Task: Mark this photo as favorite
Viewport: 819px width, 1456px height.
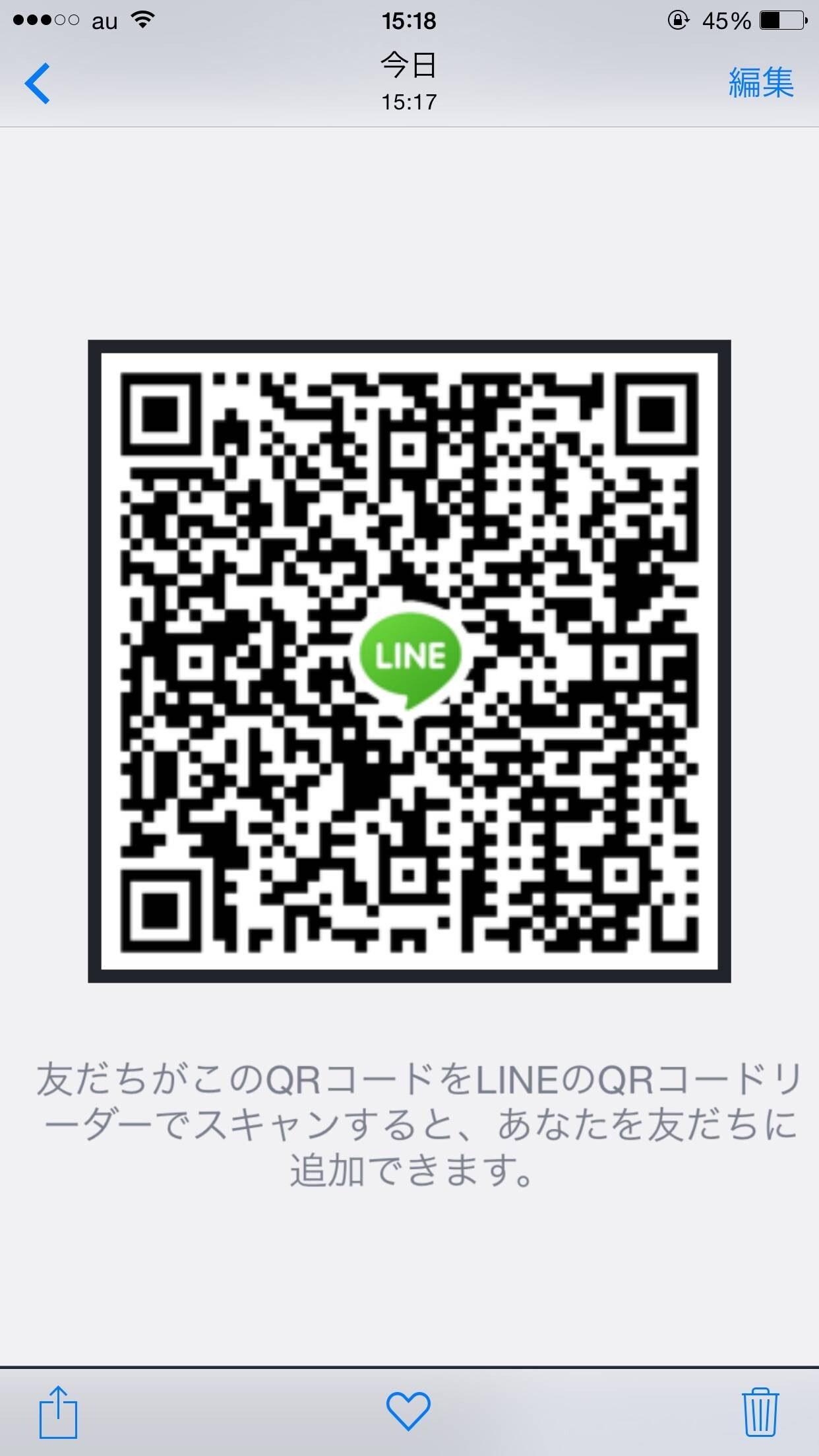Action: coord(408,1411)
